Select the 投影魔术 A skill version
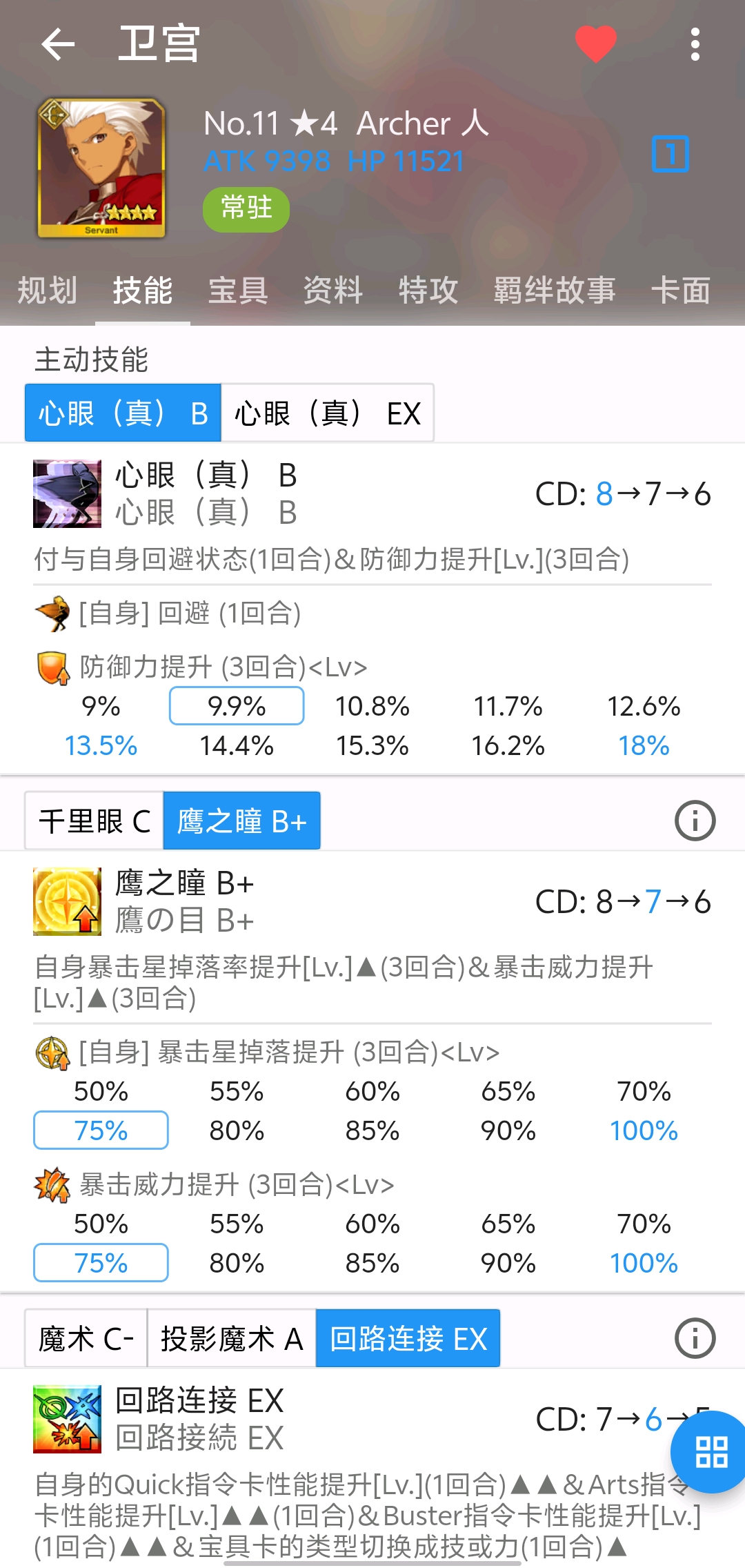 [x=232, y=1338]
